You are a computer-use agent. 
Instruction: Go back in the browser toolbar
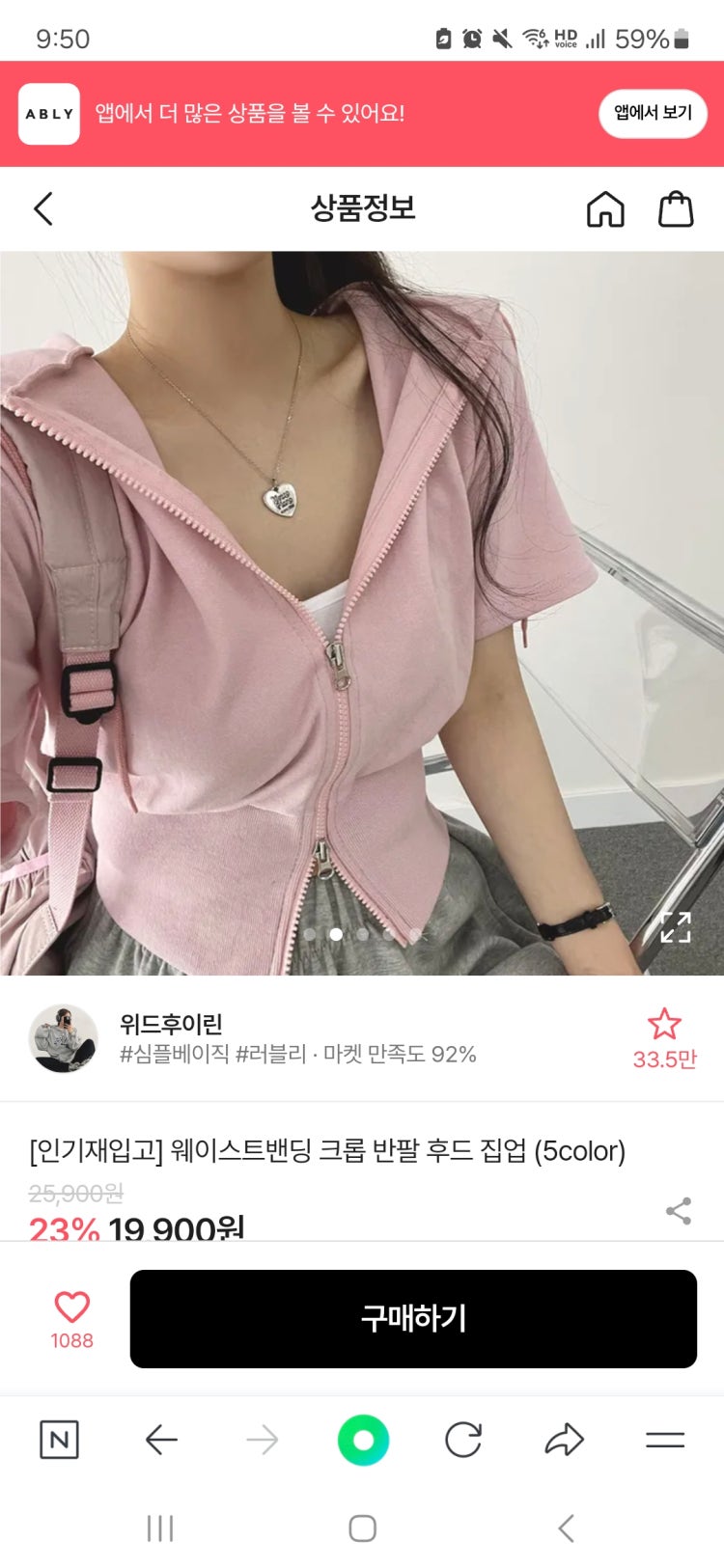(161, 1441)
